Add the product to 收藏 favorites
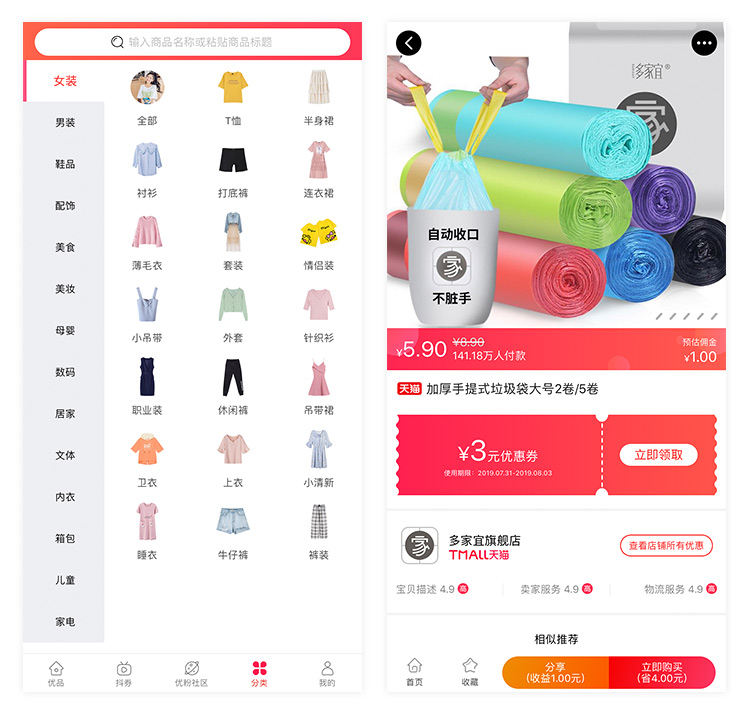The height and width of the screenshot is (710, 750). [469, 672]
